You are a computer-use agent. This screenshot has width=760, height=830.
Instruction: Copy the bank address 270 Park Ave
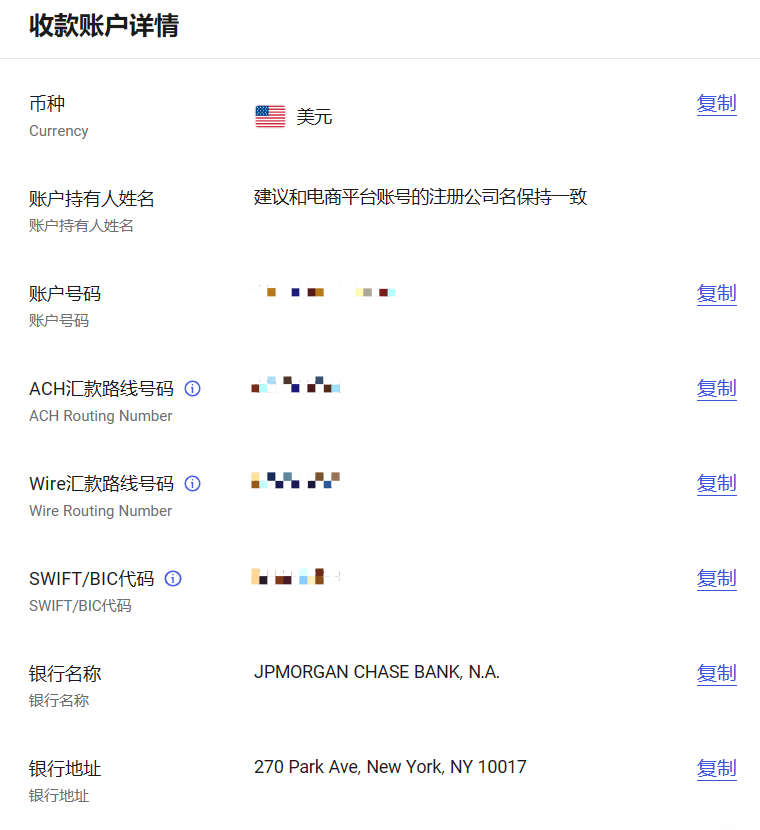point(716,768)
